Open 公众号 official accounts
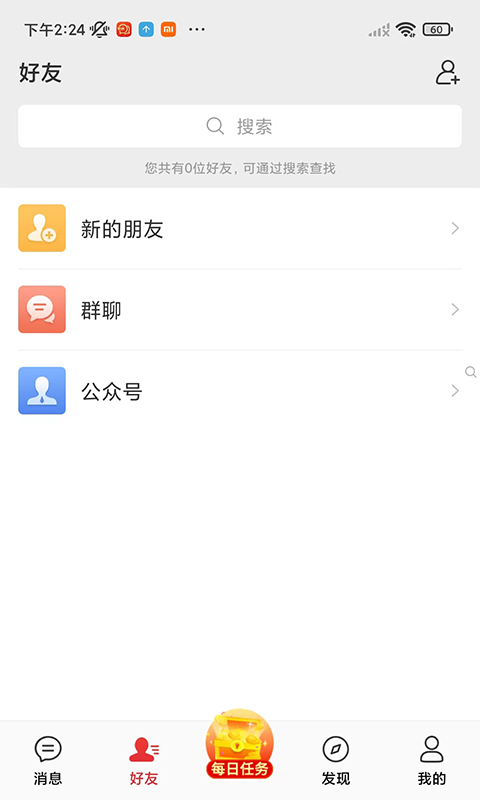This screenshot has height=800, width=480. tap(240, 390)
